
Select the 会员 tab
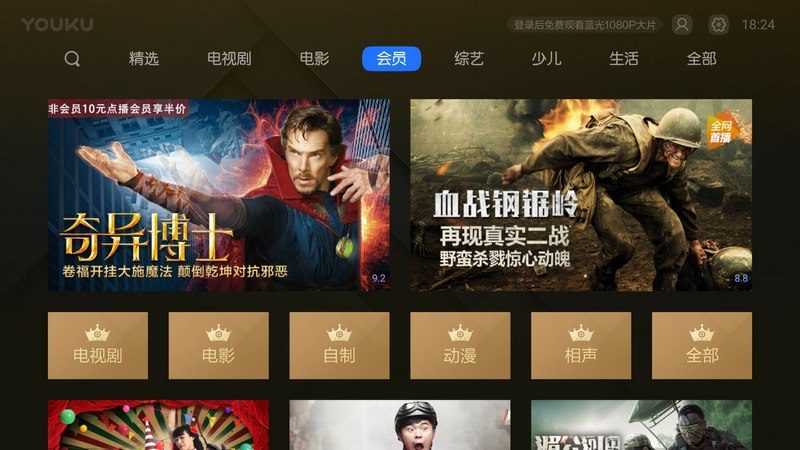click(391, 59)
